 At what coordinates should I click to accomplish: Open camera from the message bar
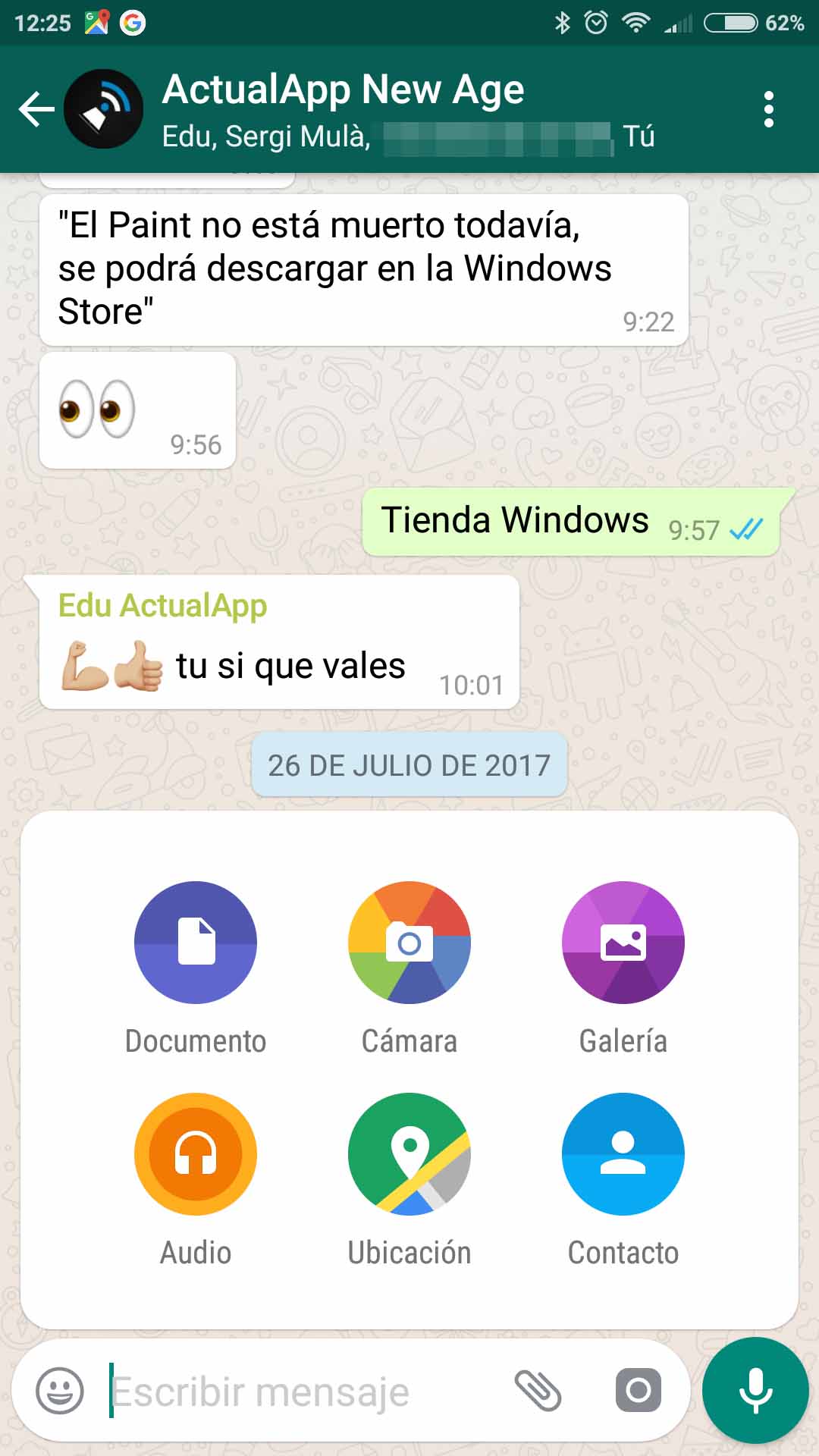[x=639, y=1391]
